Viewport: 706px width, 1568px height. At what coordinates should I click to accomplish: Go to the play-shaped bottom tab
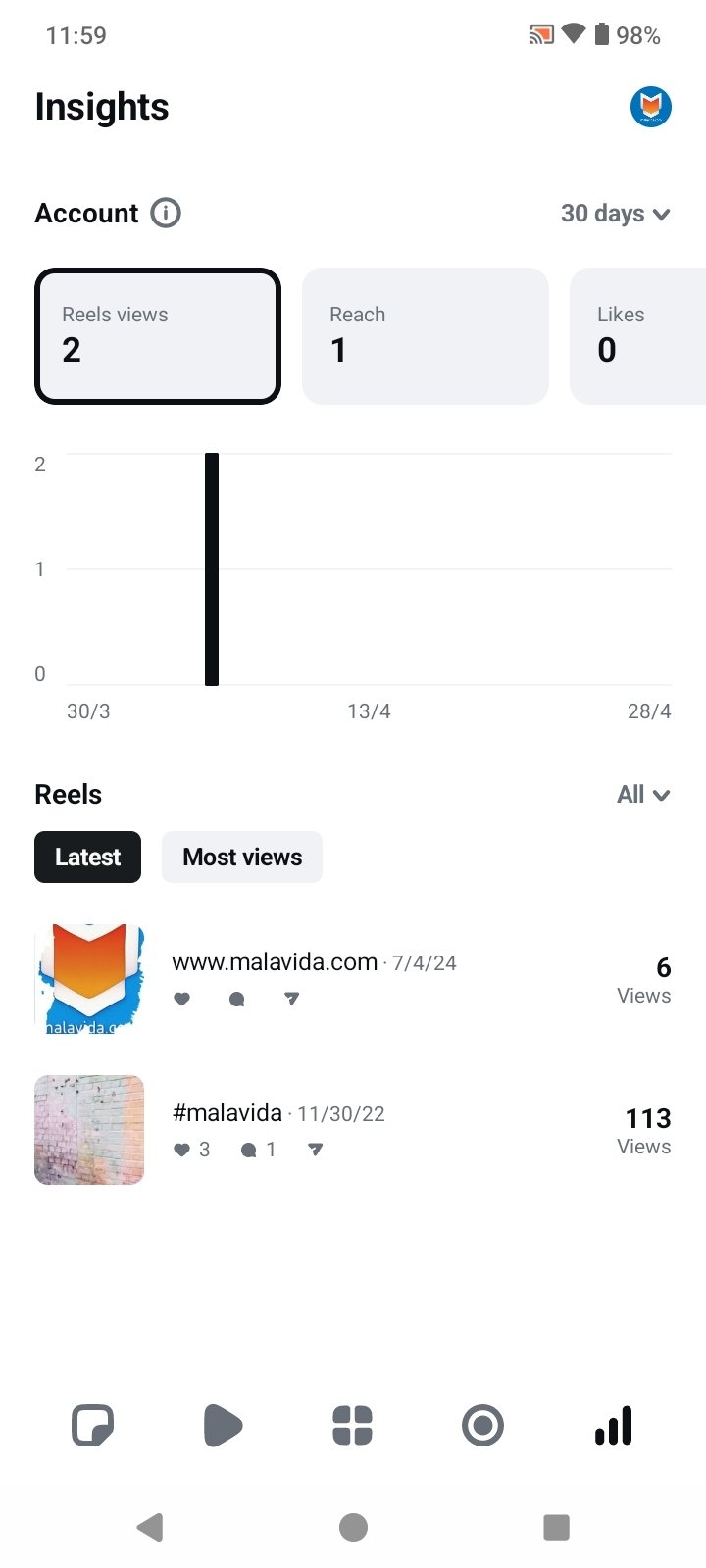pos(223,1426)
